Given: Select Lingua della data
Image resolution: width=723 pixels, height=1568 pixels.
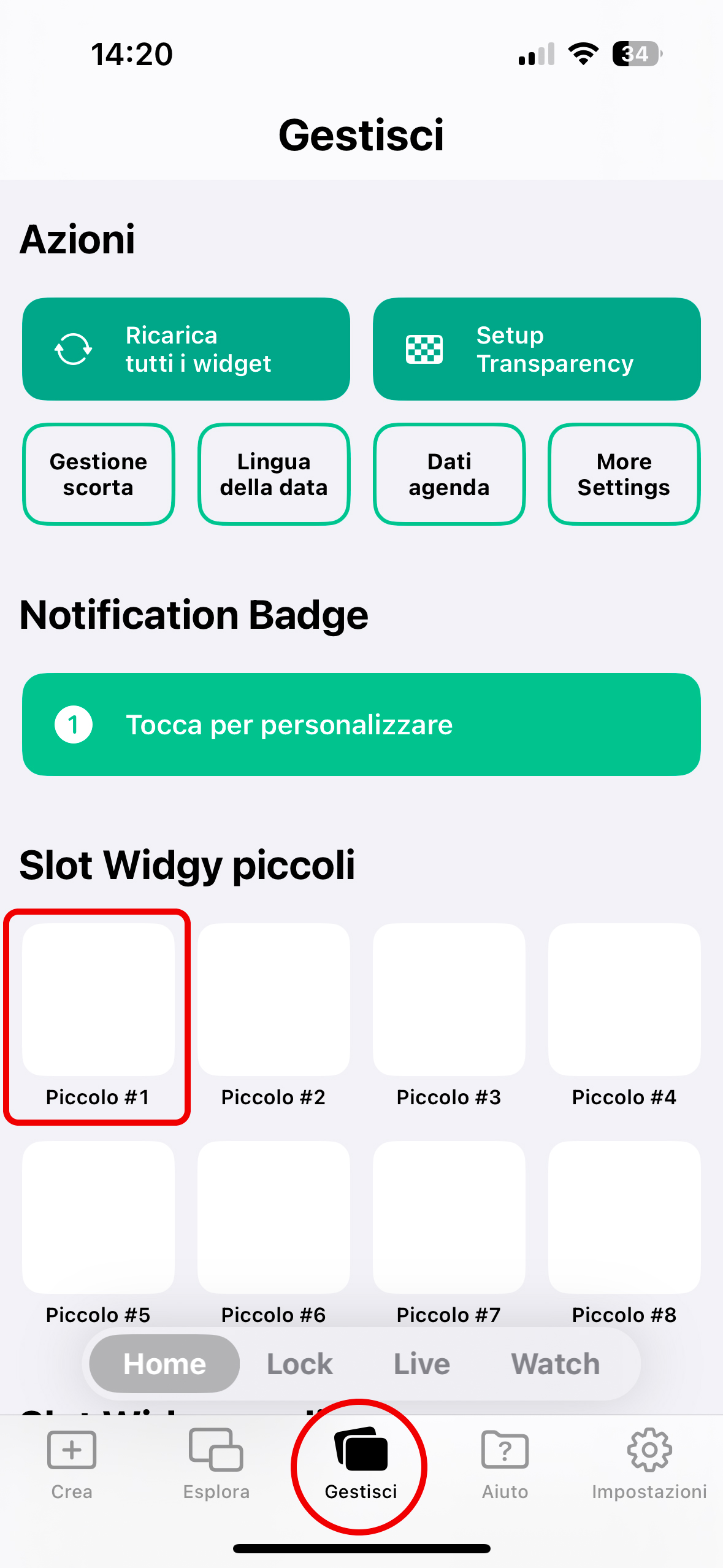Looking at the screenshot, I should pyautogui.click(x=274, y=474).
